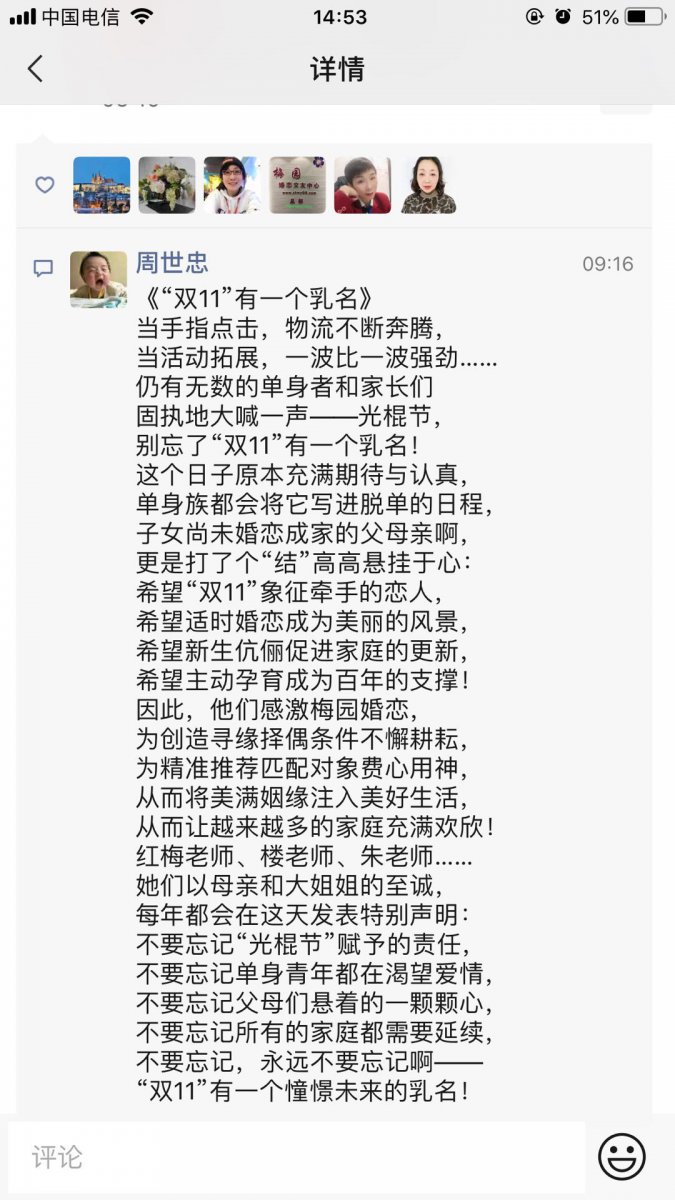Screen dimensions: 675x1200
Task: Open 周世忠's profile name link
Action: (172, 263)
